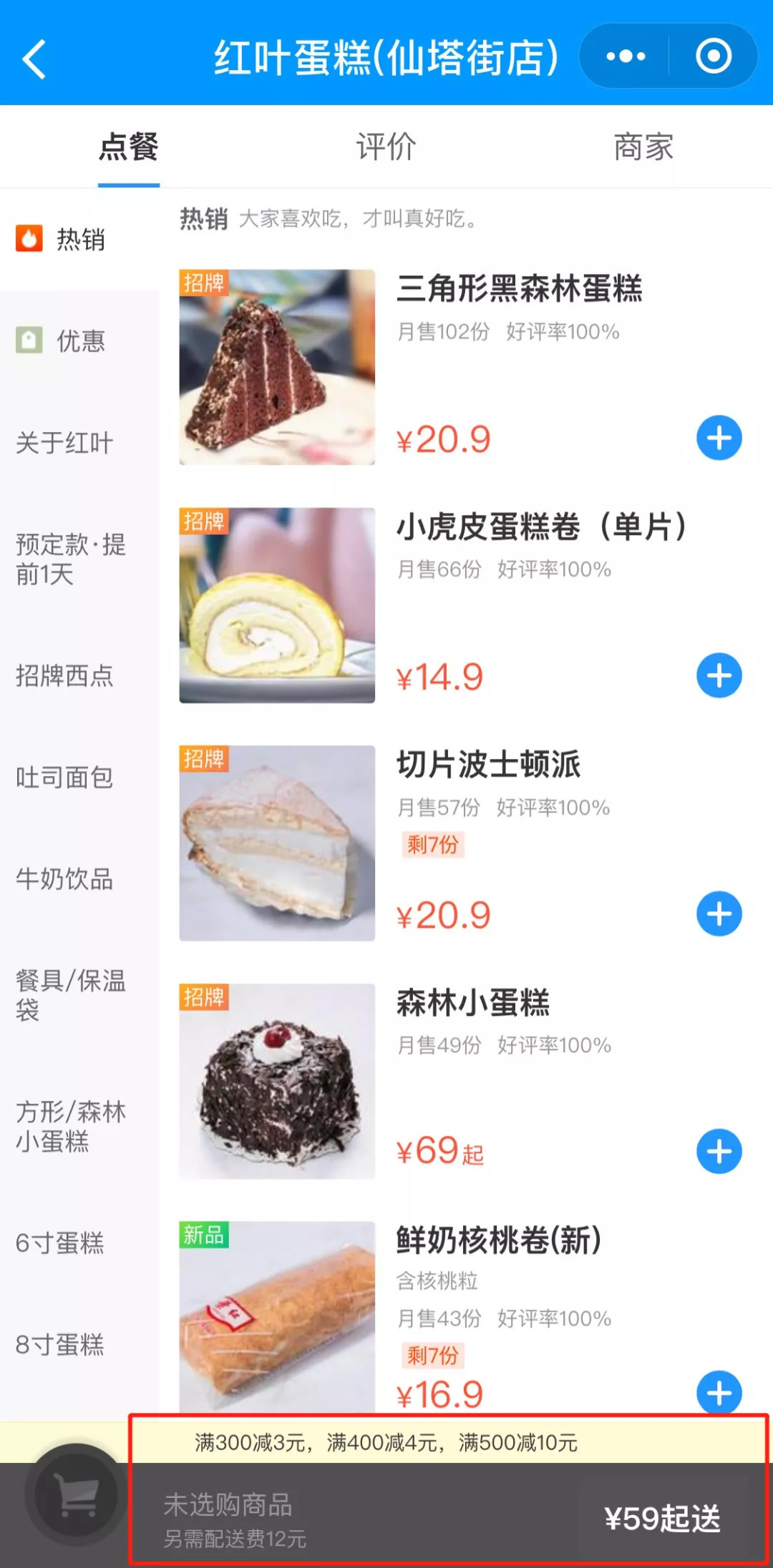Image resolution: width=773 pixels, height=1568 pixels.
Task: Add 切片波士顿派 using its plus icon
Action: (x=719, y=913)
